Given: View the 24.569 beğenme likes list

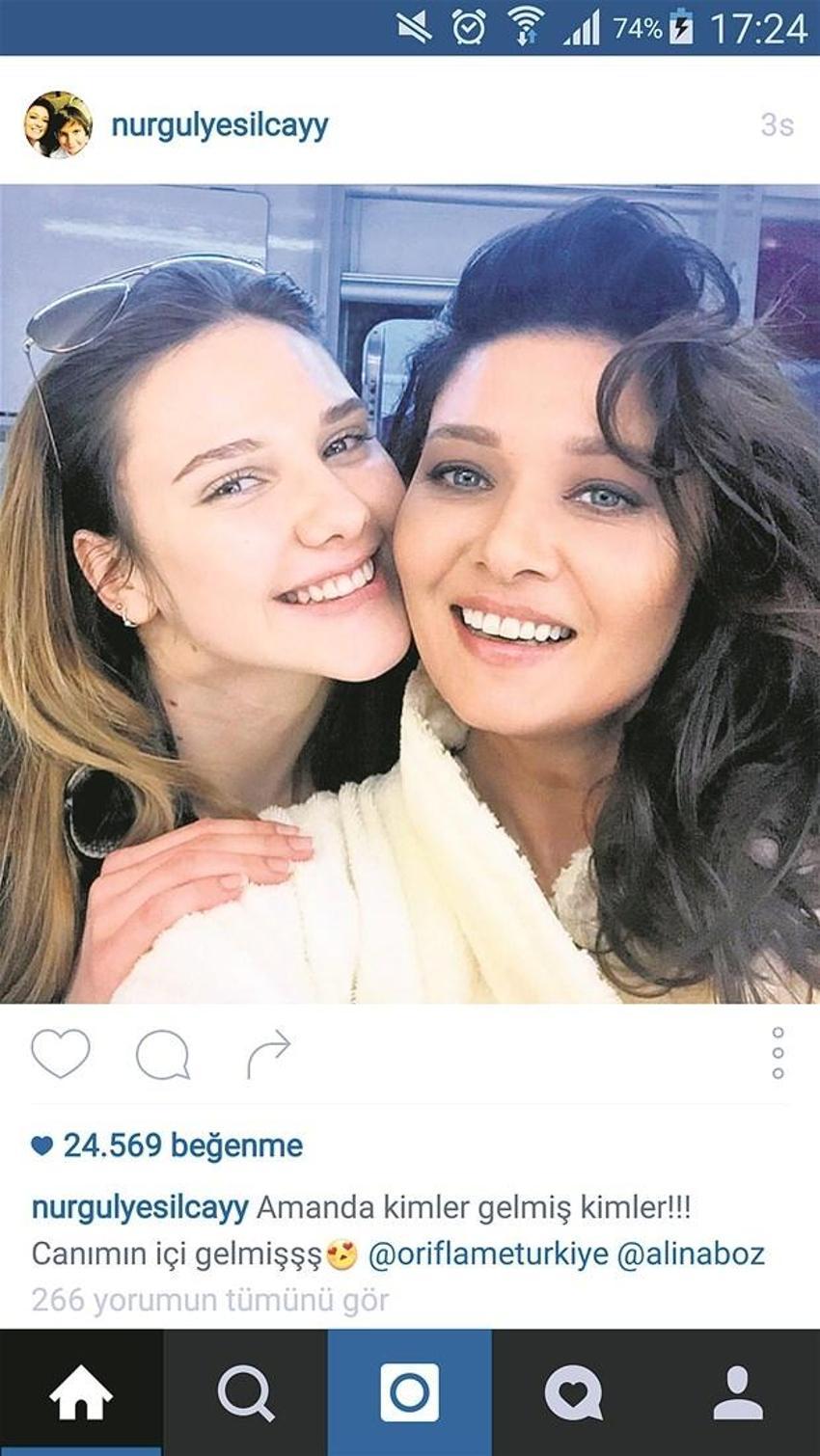Looking at the screenshot, I should point(167,1146).
